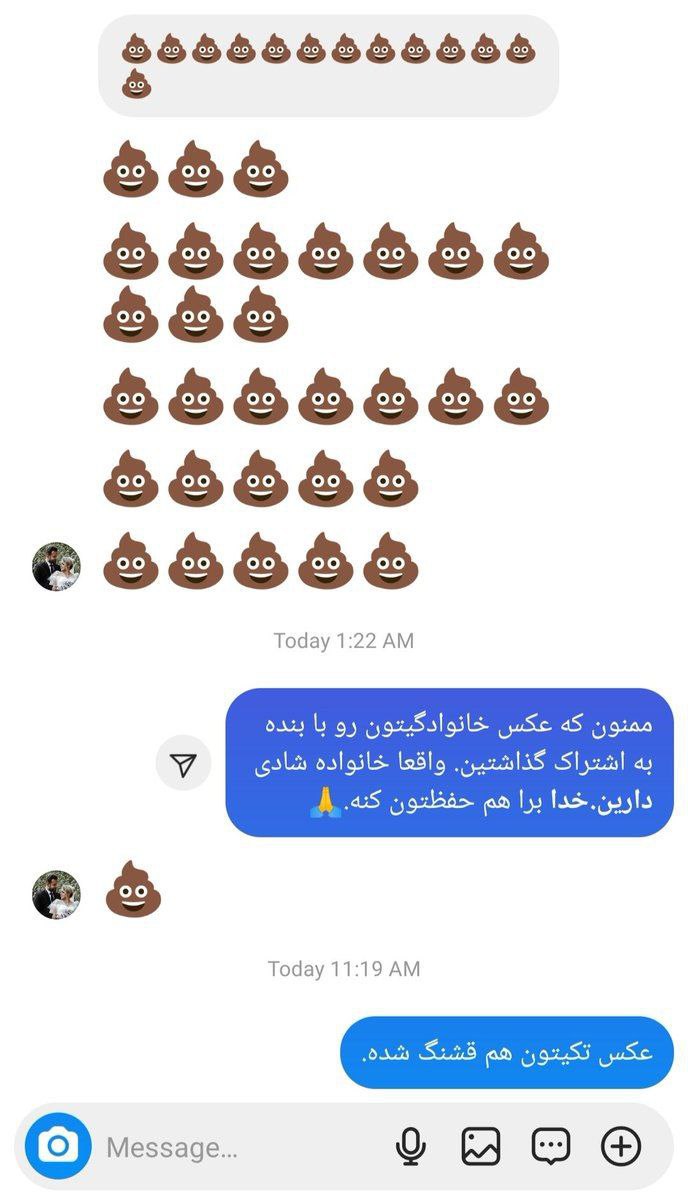Record a voice message with microphone
This screenshot has width=688, height=1200.
click(x=410, y=1146)
